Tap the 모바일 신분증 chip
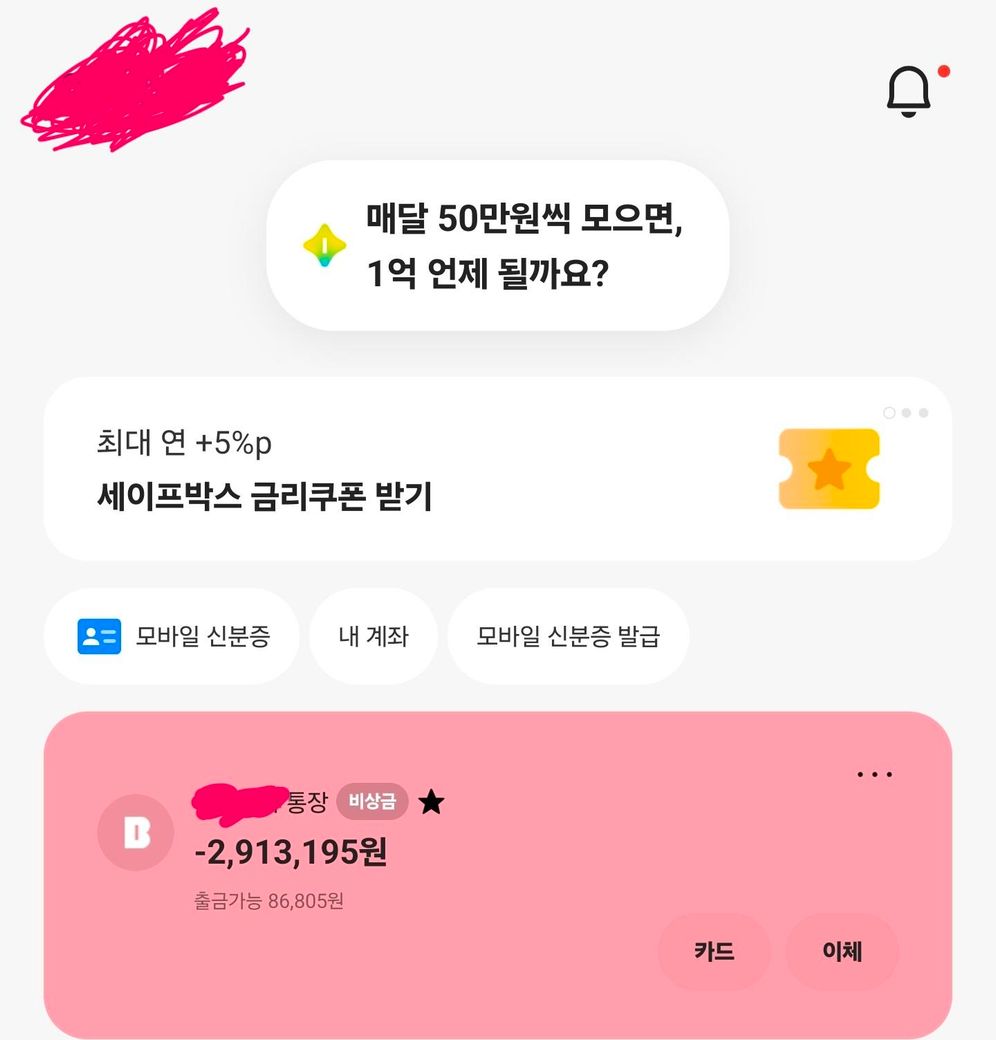The height and width of the screenshot is (1040, 996). tap(172, 636)
